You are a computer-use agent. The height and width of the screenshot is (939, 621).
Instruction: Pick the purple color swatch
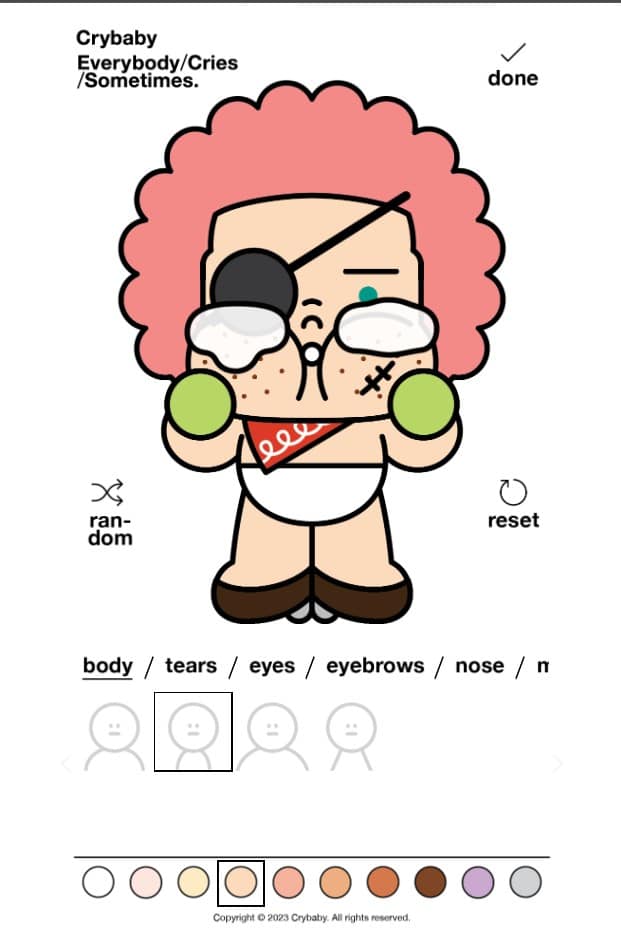(x=478, y=882)
